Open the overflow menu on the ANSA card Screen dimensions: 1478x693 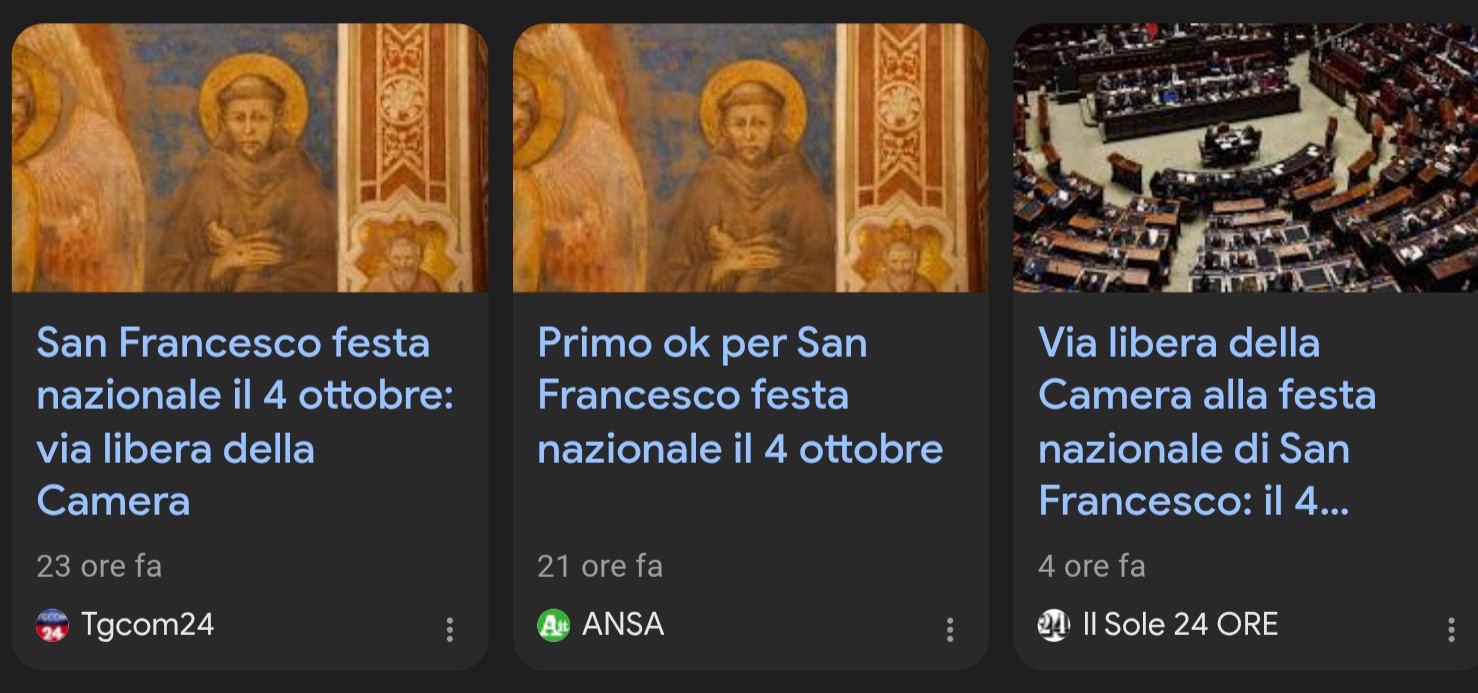(x=950, y=629)
